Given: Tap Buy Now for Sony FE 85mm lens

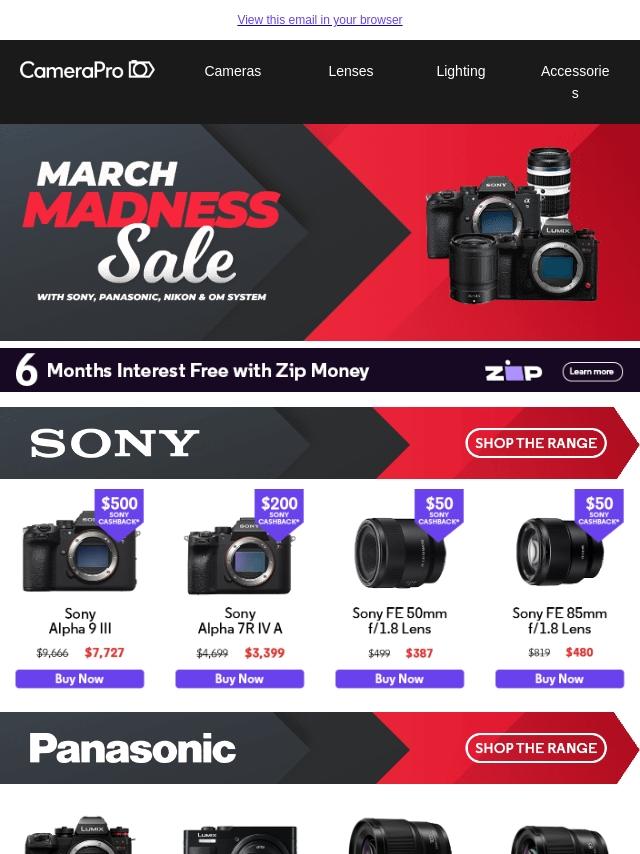Looking at the screenshot, I should pos(559,679).
